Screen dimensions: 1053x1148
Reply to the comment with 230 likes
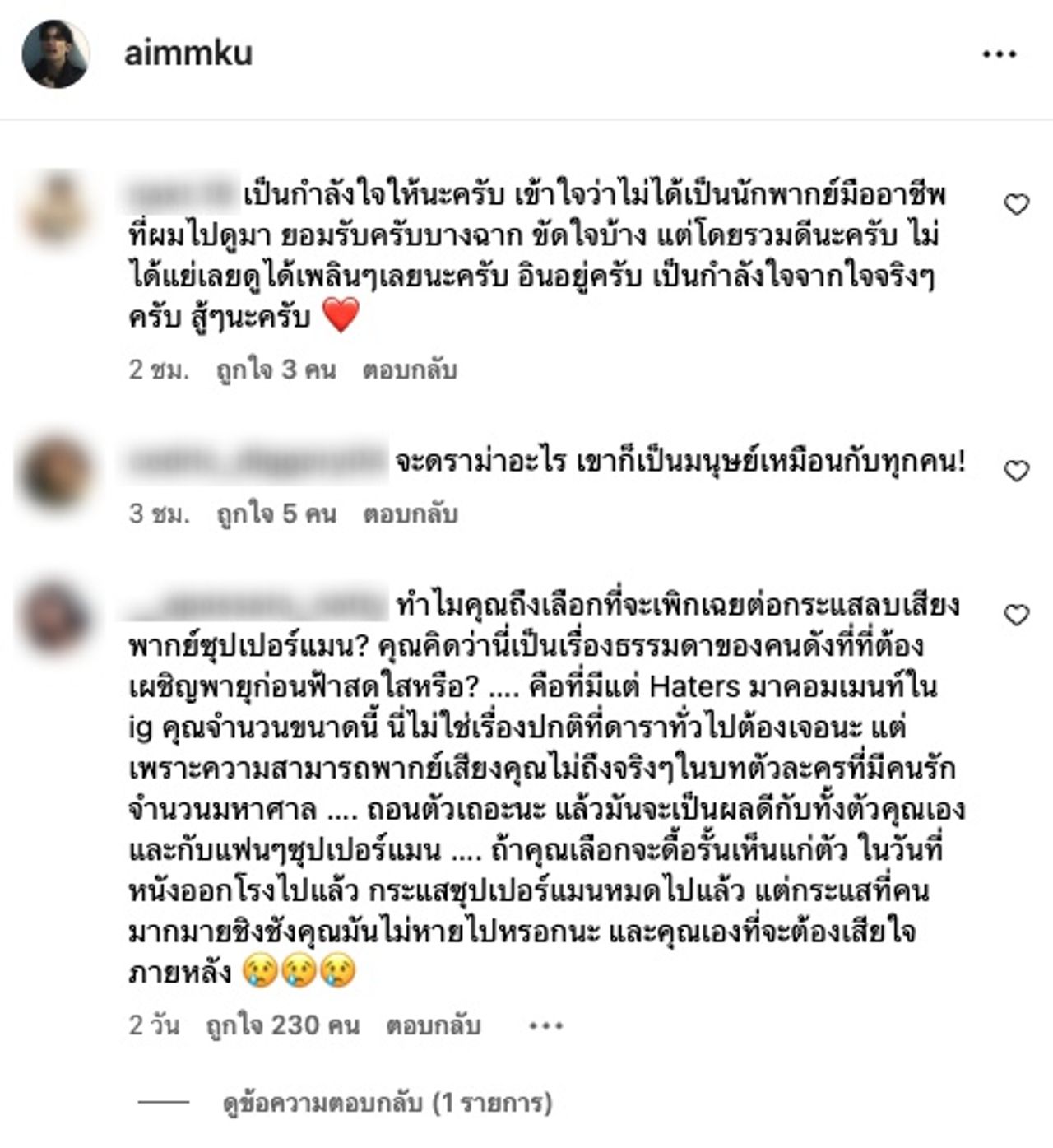click(433, 1025)
